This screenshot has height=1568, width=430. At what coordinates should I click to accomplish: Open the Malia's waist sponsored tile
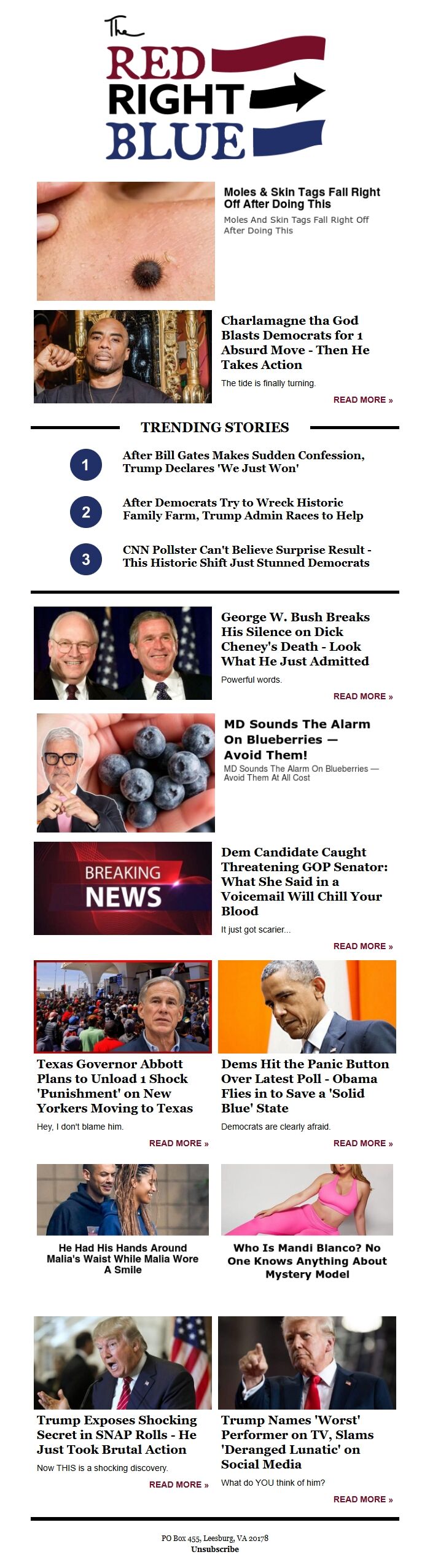point(123,1259)
